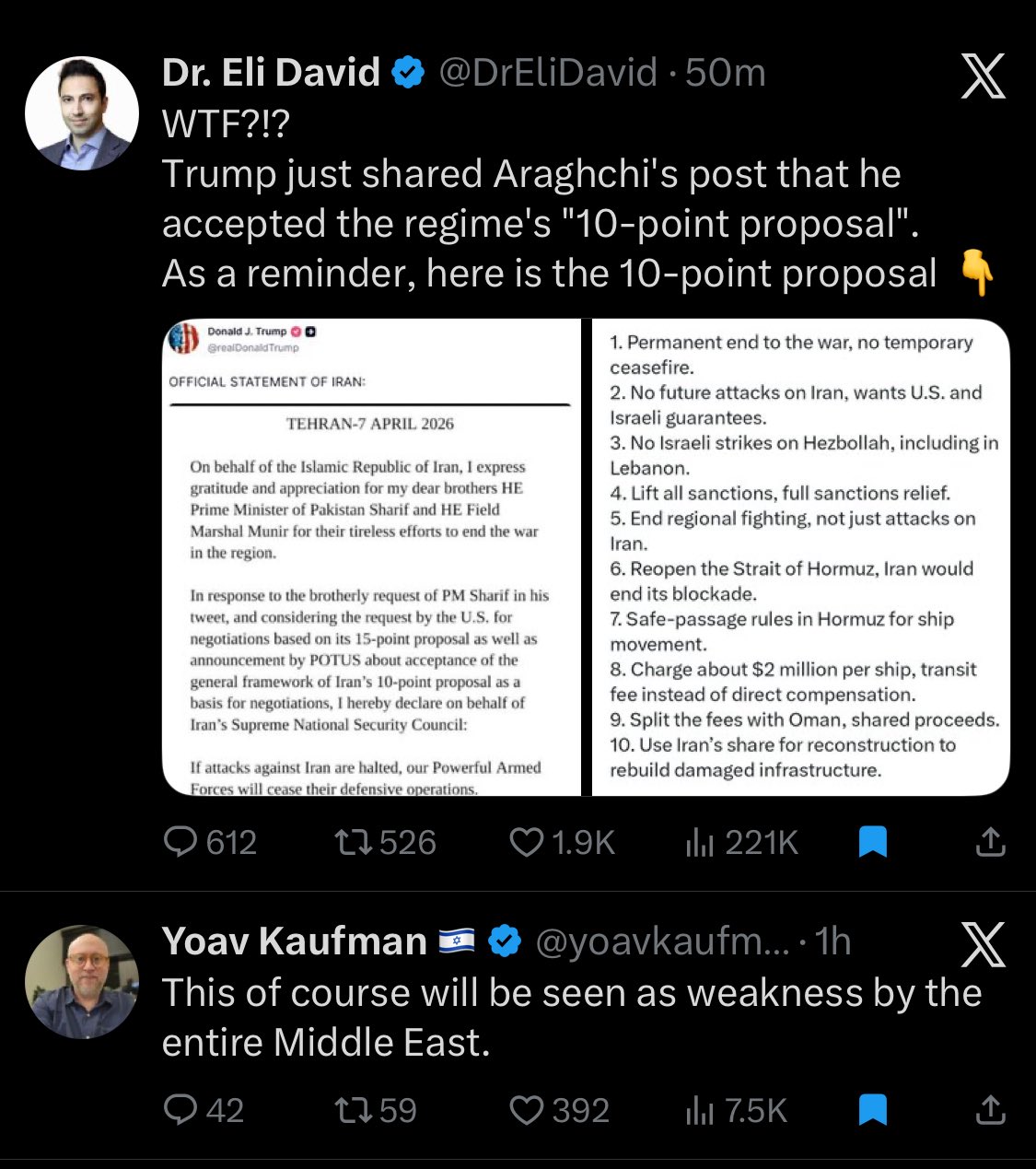Open the Grok icon on Eli David's post
The height and width of the screenshot is (1169, 1036).
coord(983,76)
